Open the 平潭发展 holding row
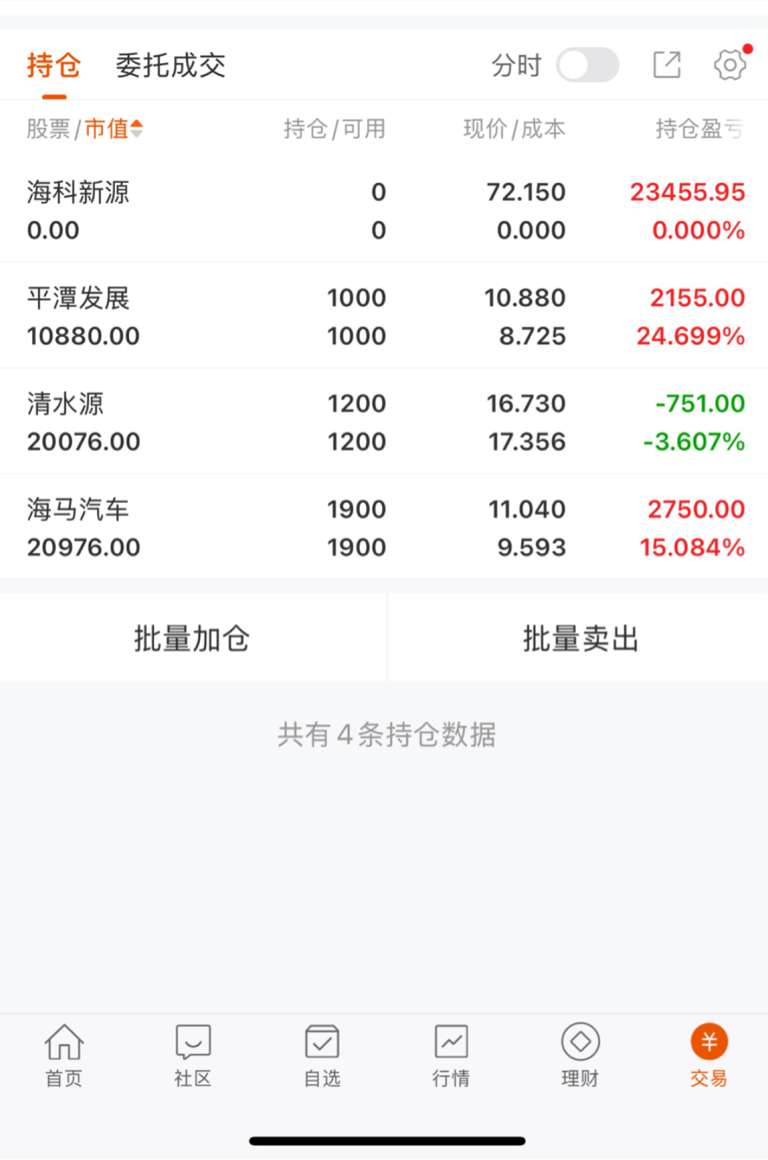 pos(384,316)
